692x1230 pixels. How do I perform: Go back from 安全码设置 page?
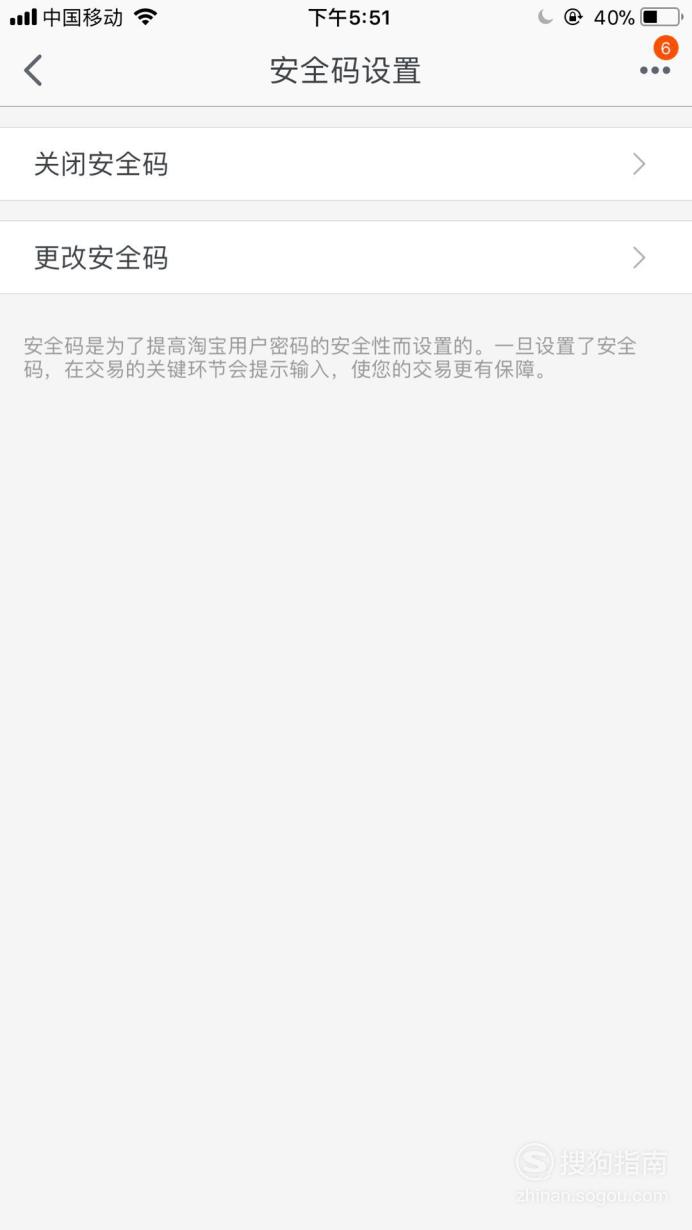(33, 70)
